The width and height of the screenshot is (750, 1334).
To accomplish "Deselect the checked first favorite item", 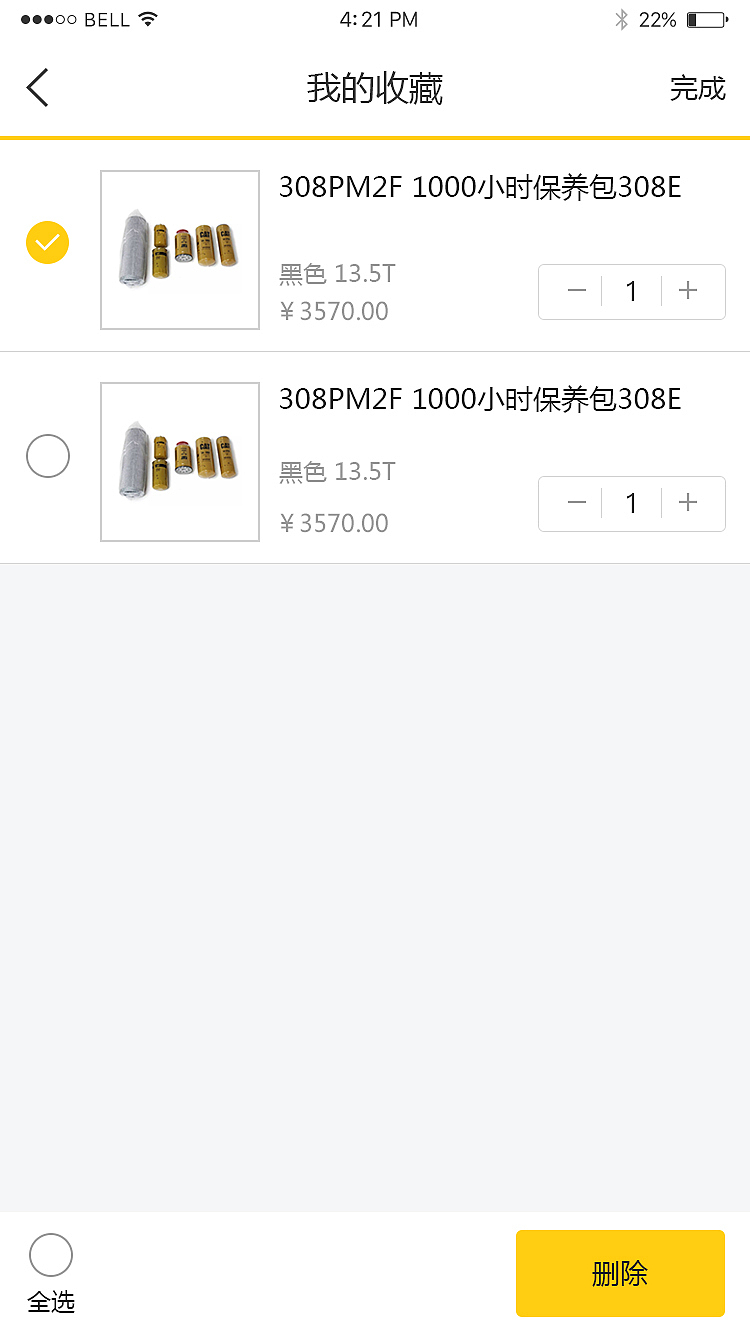I will pos(47,243).
